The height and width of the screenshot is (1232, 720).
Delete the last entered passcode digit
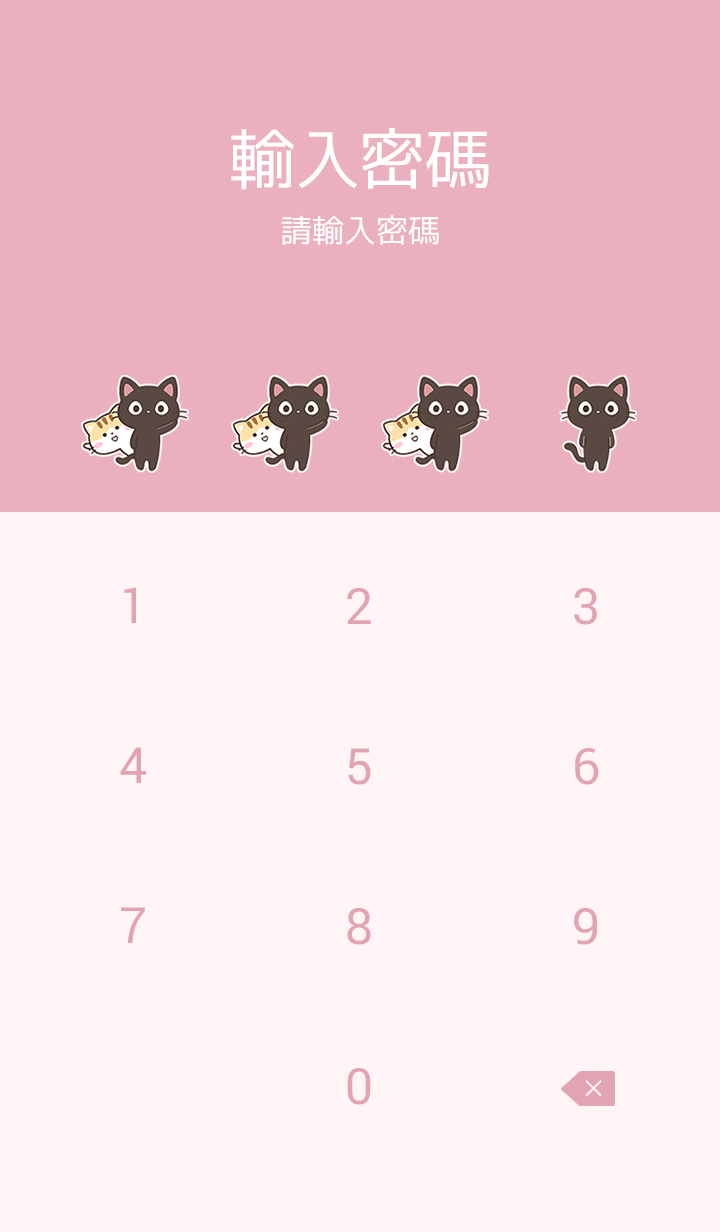588,1088
